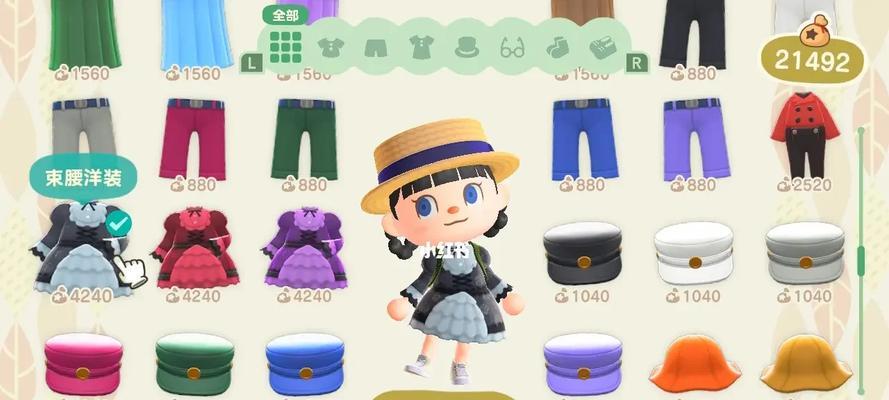Choose the green pants priced 880
Screen dimensions: 889x400
[304, 137]
